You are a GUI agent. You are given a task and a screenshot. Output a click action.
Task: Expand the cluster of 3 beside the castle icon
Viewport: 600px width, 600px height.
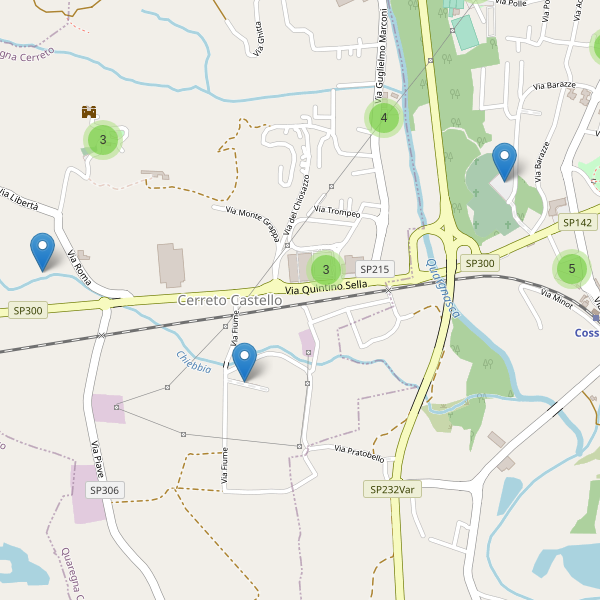tap(103, 140)
